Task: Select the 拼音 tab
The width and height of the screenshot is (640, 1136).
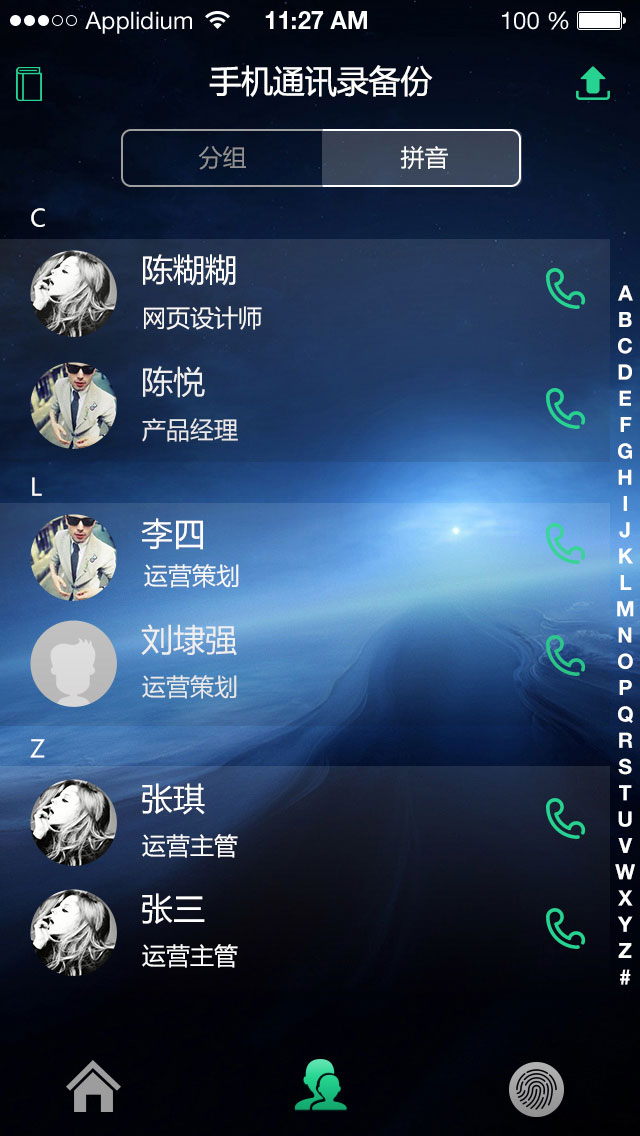Action: point(422,158)
